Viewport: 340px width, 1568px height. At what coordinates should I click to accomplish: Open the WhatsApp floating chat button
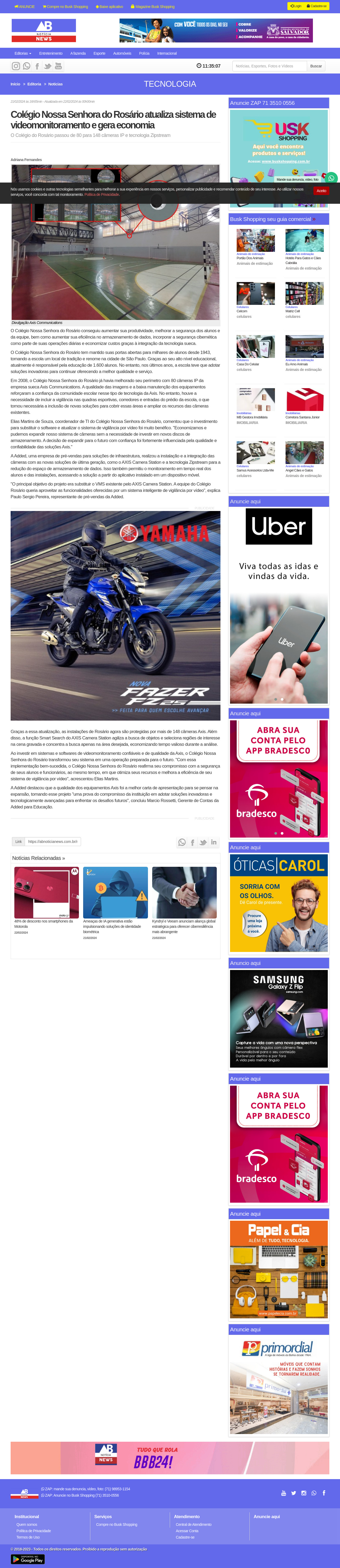click(x=331, y=178)
